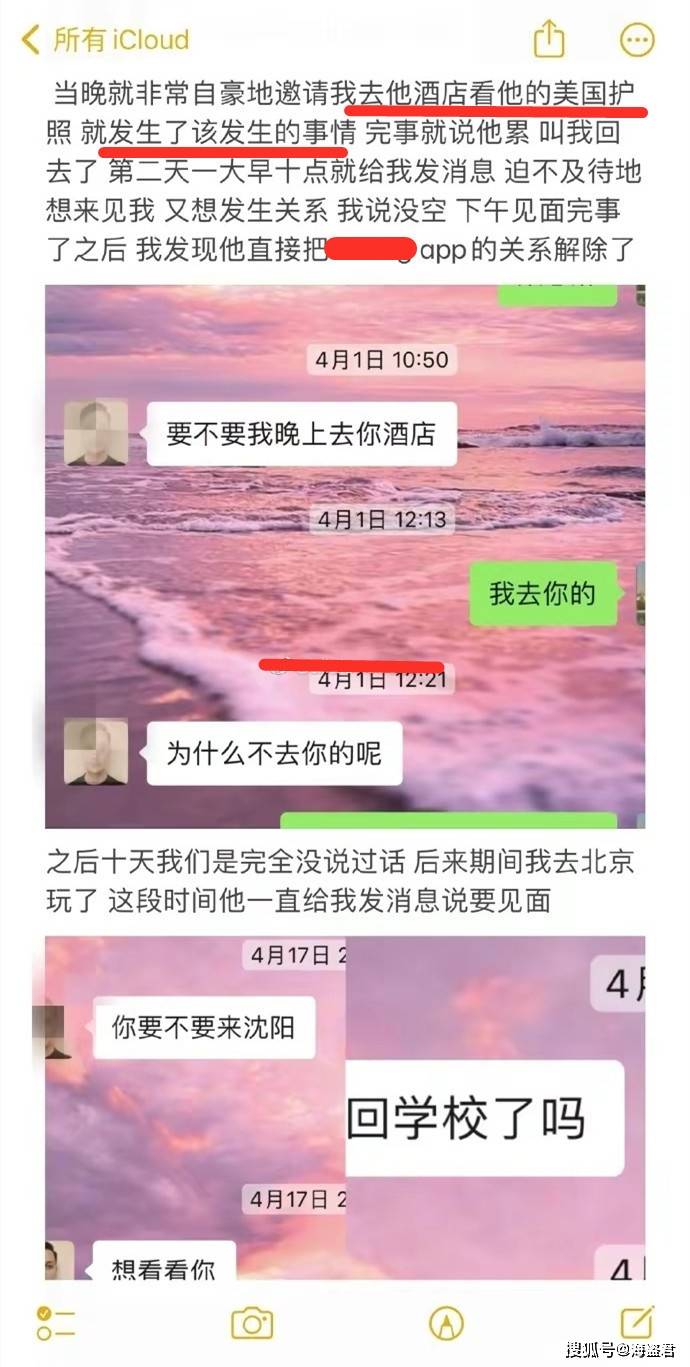Viewport: 690px width, 1367px height.
Task: Go back to 所有 iCloud folder
Action: [x=105, y=40]
